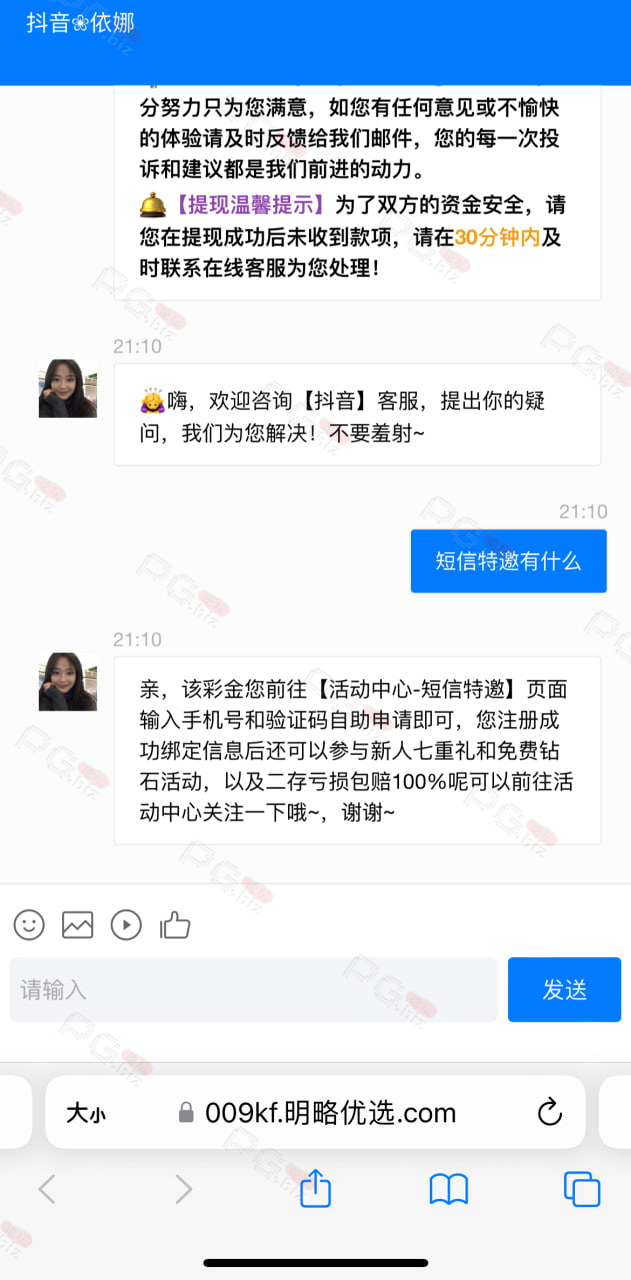Screen dimensions: 631x1280
Task: Open the emoji picker in chat
Action: click(29, 925)
